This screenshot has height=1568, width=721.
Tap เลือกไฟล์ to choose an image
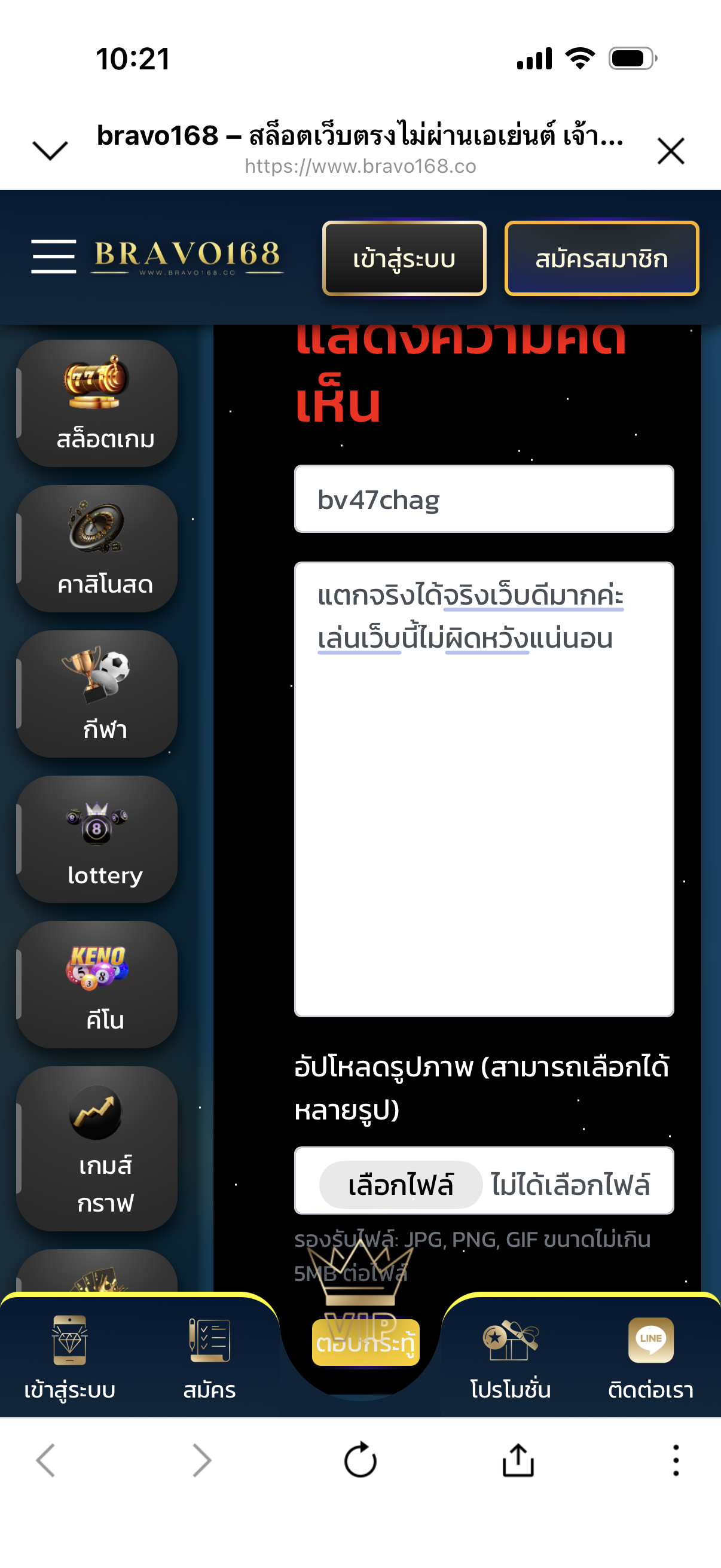point(401,1185)
